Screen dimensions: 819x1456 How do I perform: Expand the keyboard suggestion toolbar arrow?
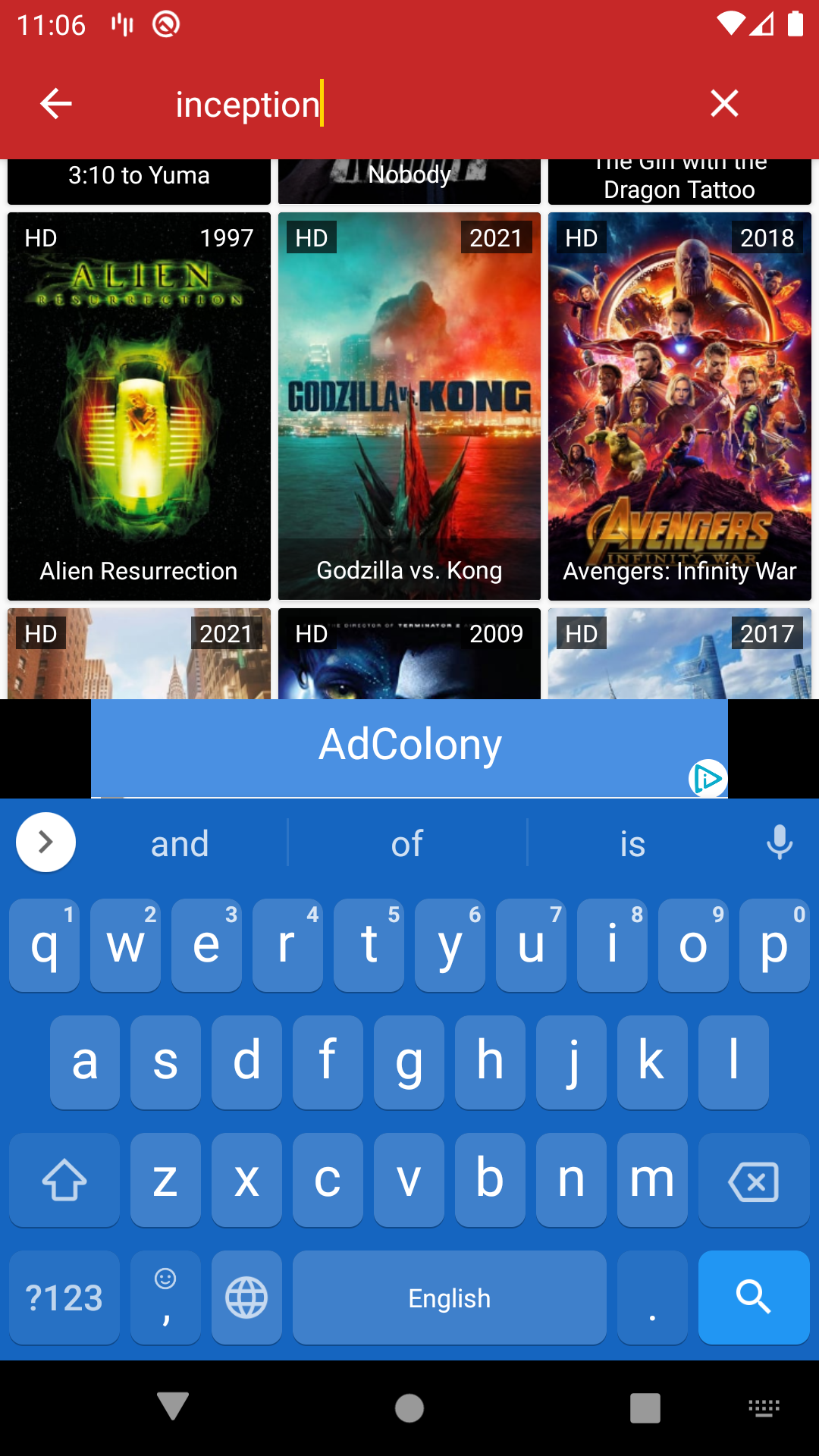tap(45, 842)
